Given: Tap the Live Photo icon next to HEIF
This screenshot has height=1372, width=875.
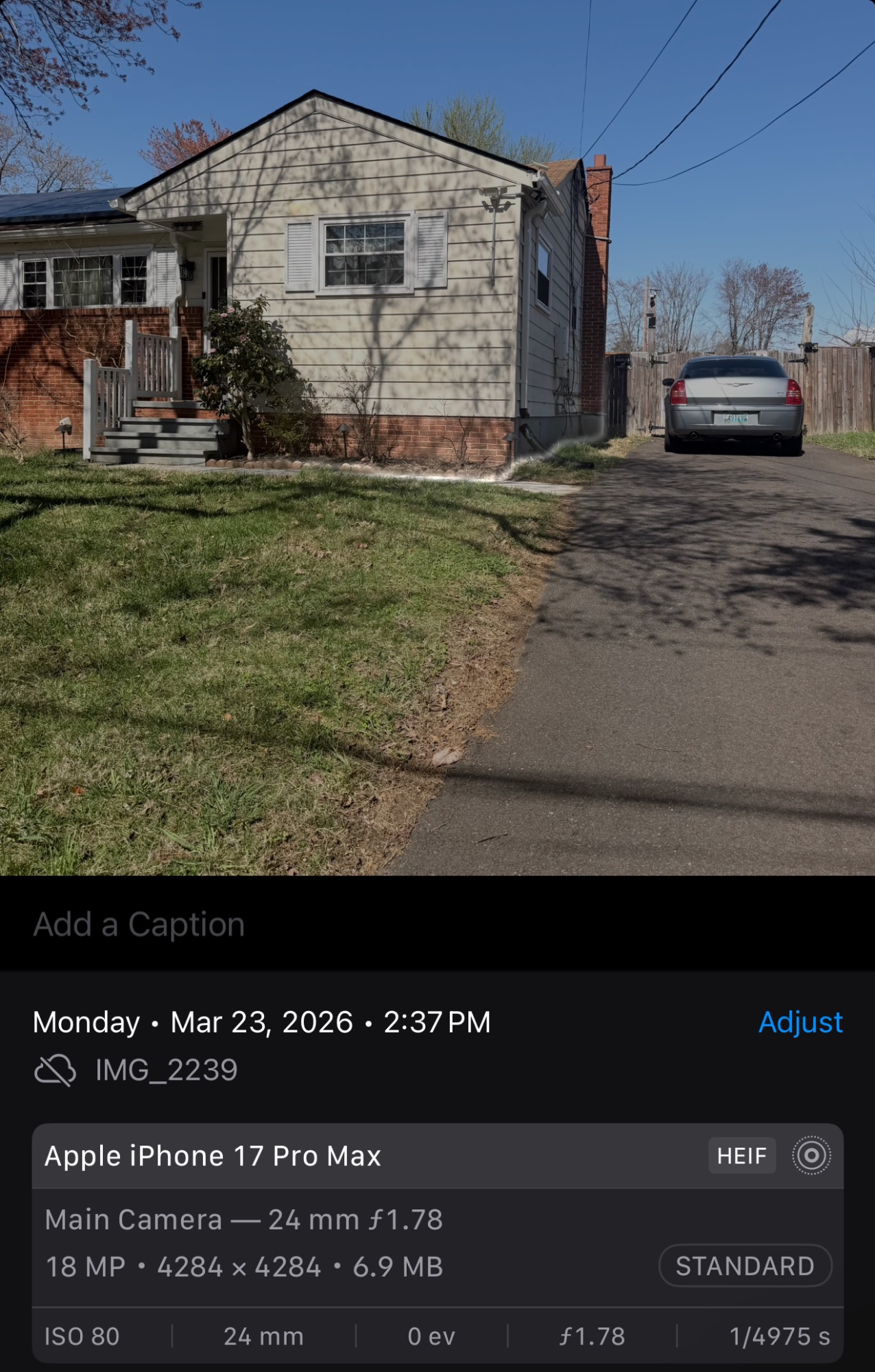Looking at the screenshot, I should [x=811, y=1156].
